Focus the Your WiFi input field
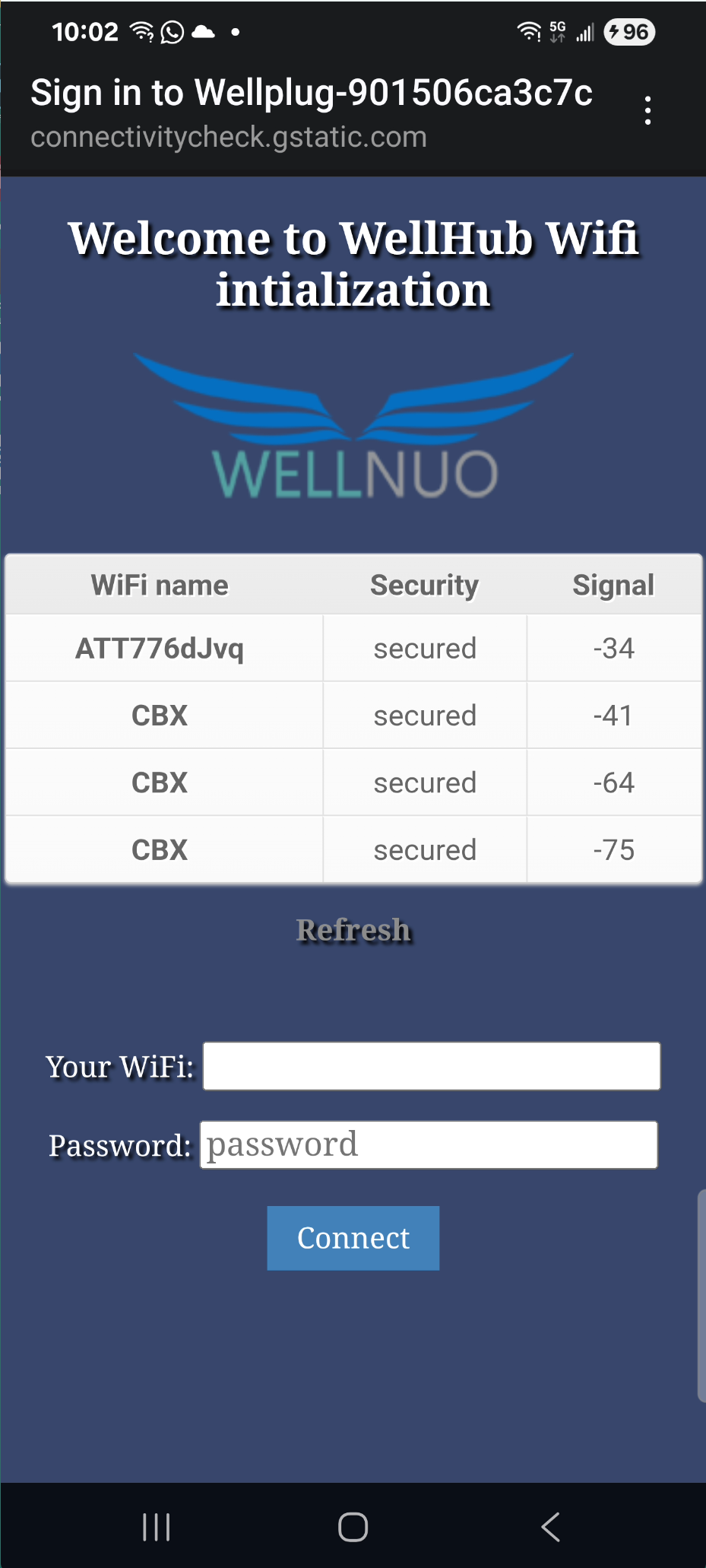 431,1066
